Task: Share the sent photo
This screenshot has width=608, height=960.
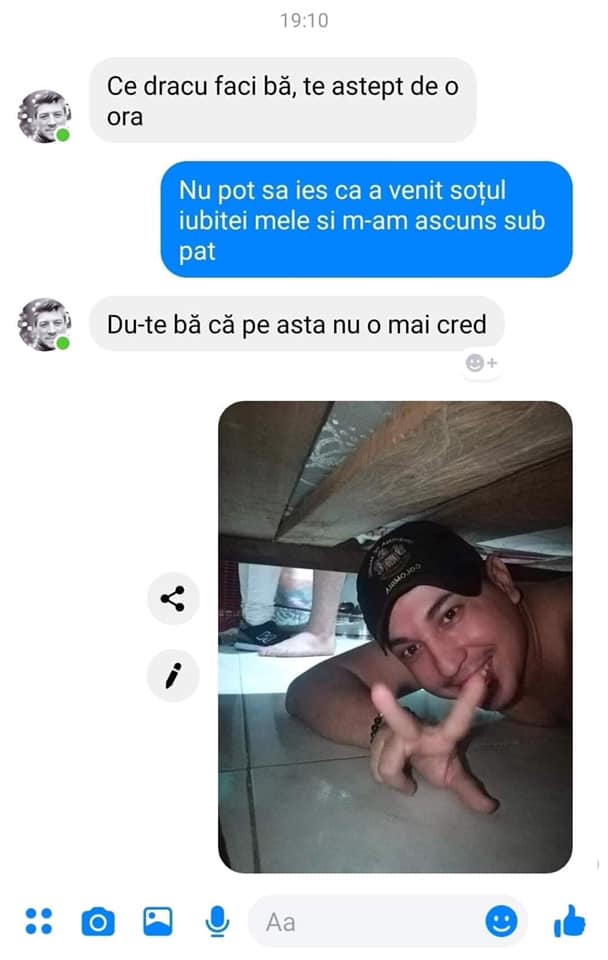Action: (x=173, y=599)
